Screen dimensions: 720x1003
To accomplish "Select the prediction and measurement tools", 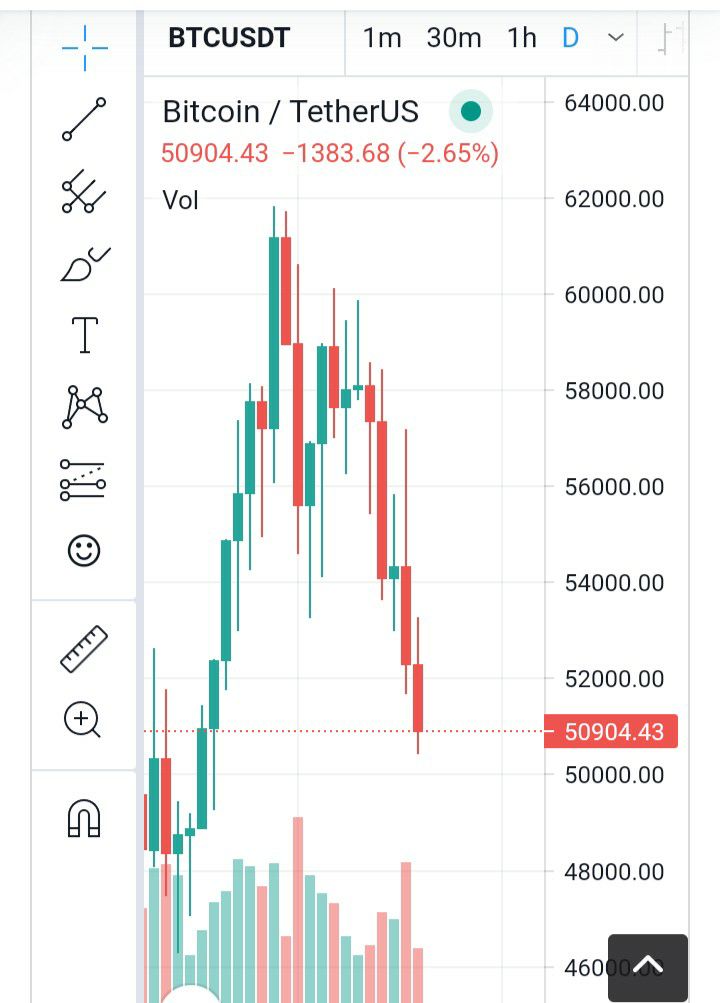I will 85,479.
